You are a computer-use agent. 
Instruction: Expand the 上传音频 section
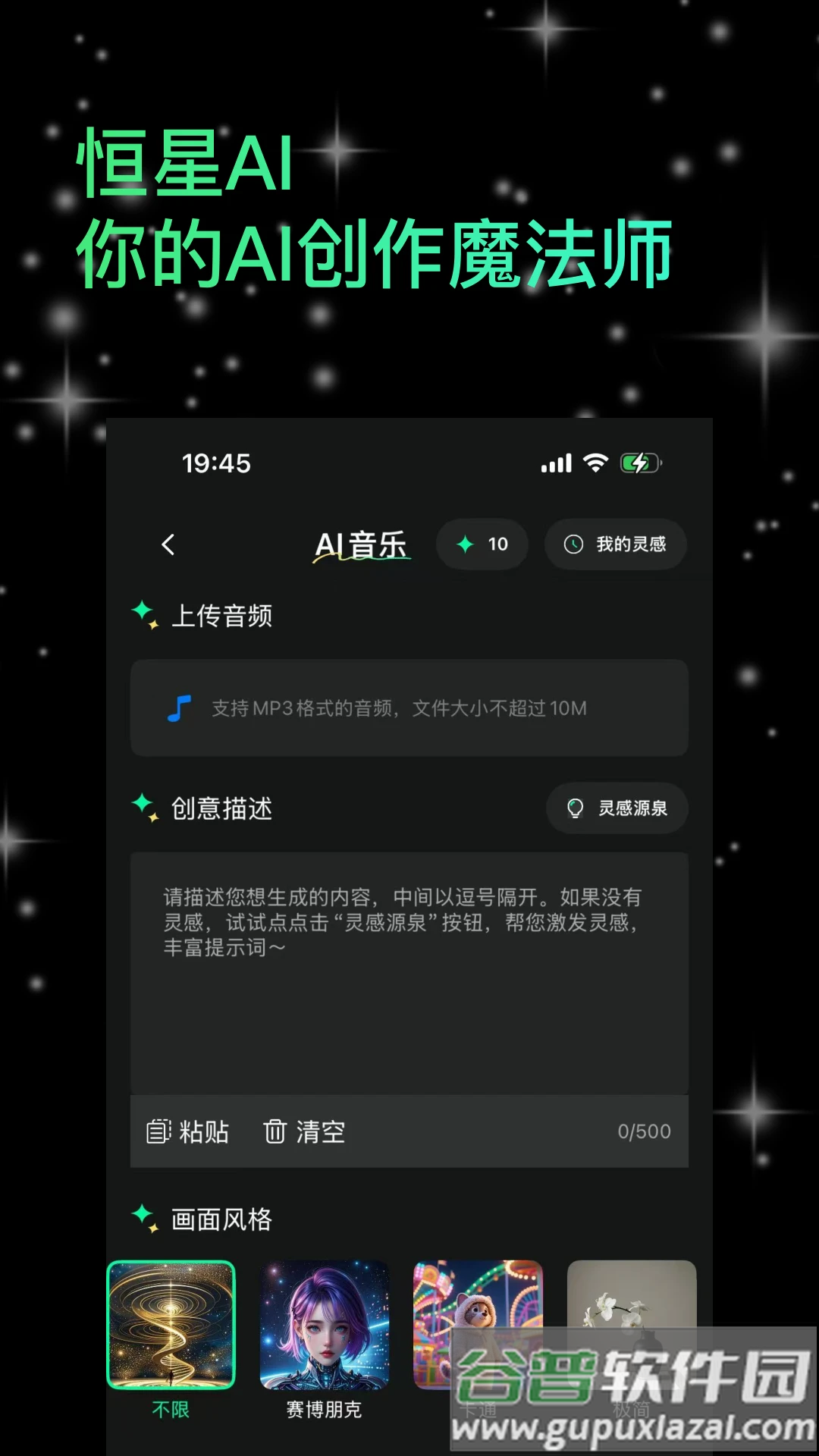(224, 616)
